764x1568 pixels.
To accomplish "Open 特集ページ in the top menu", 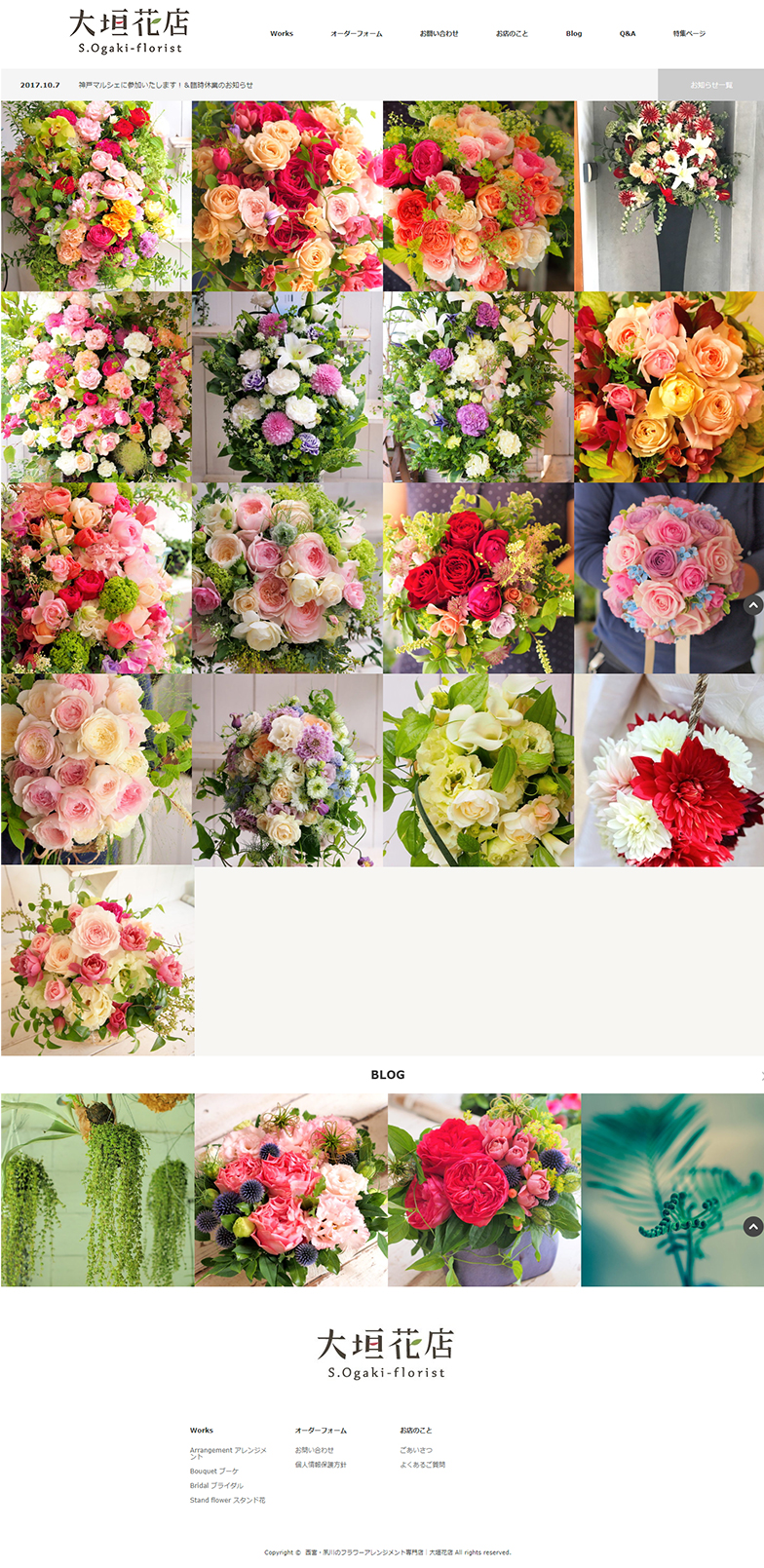I will [689, 34].
